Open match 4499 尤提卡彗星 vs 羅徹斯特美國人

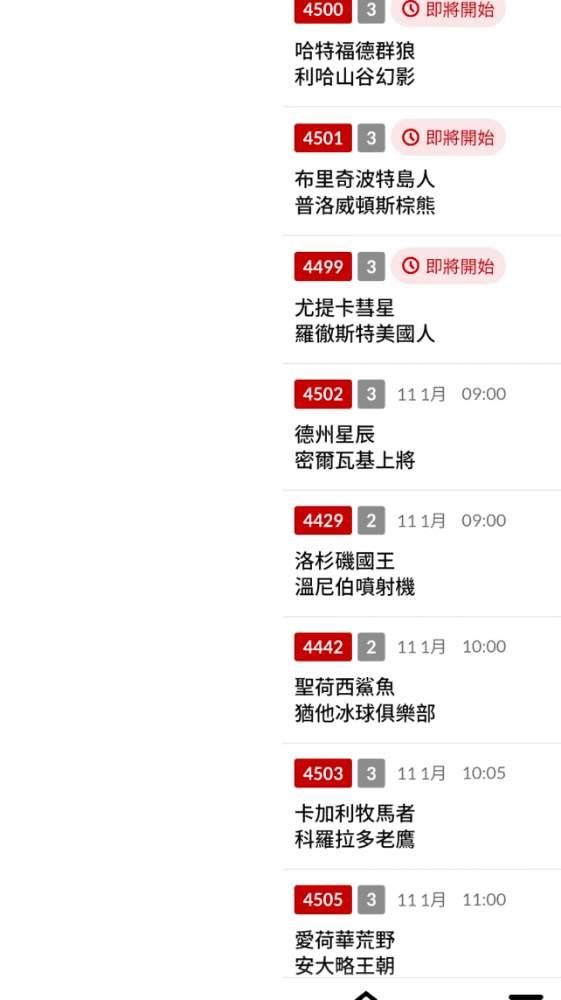421,300
